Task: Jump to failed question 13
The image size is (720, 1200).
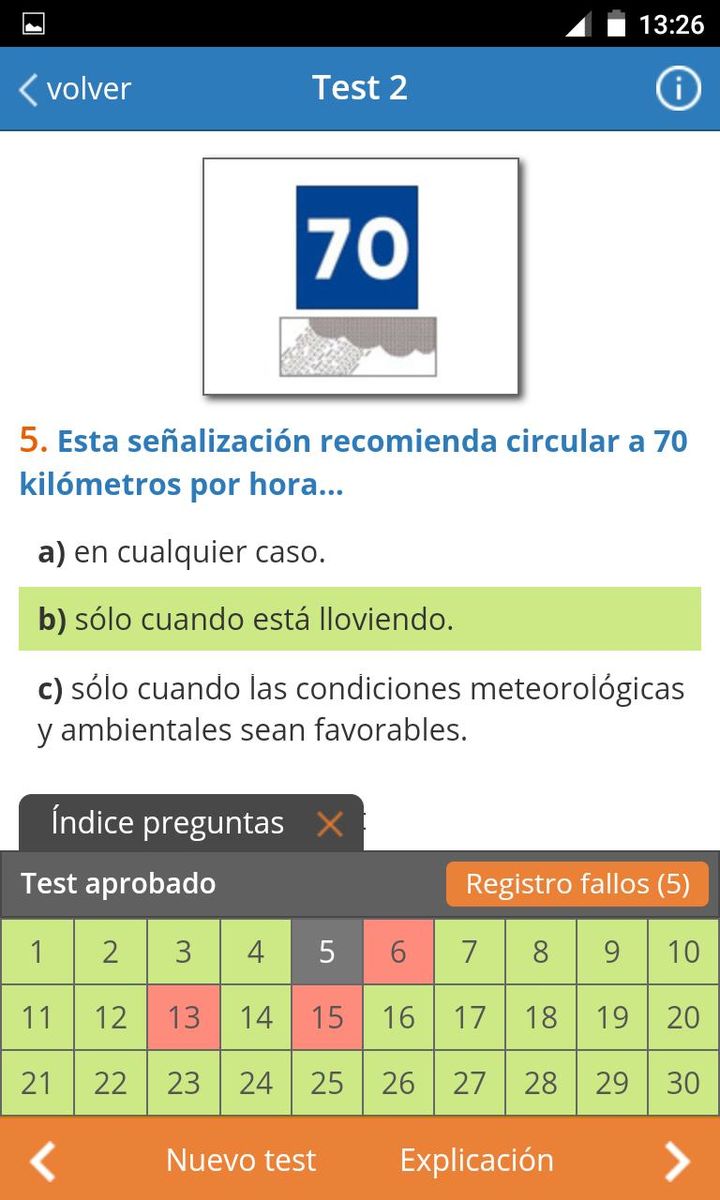Action: coord(181,1017)
